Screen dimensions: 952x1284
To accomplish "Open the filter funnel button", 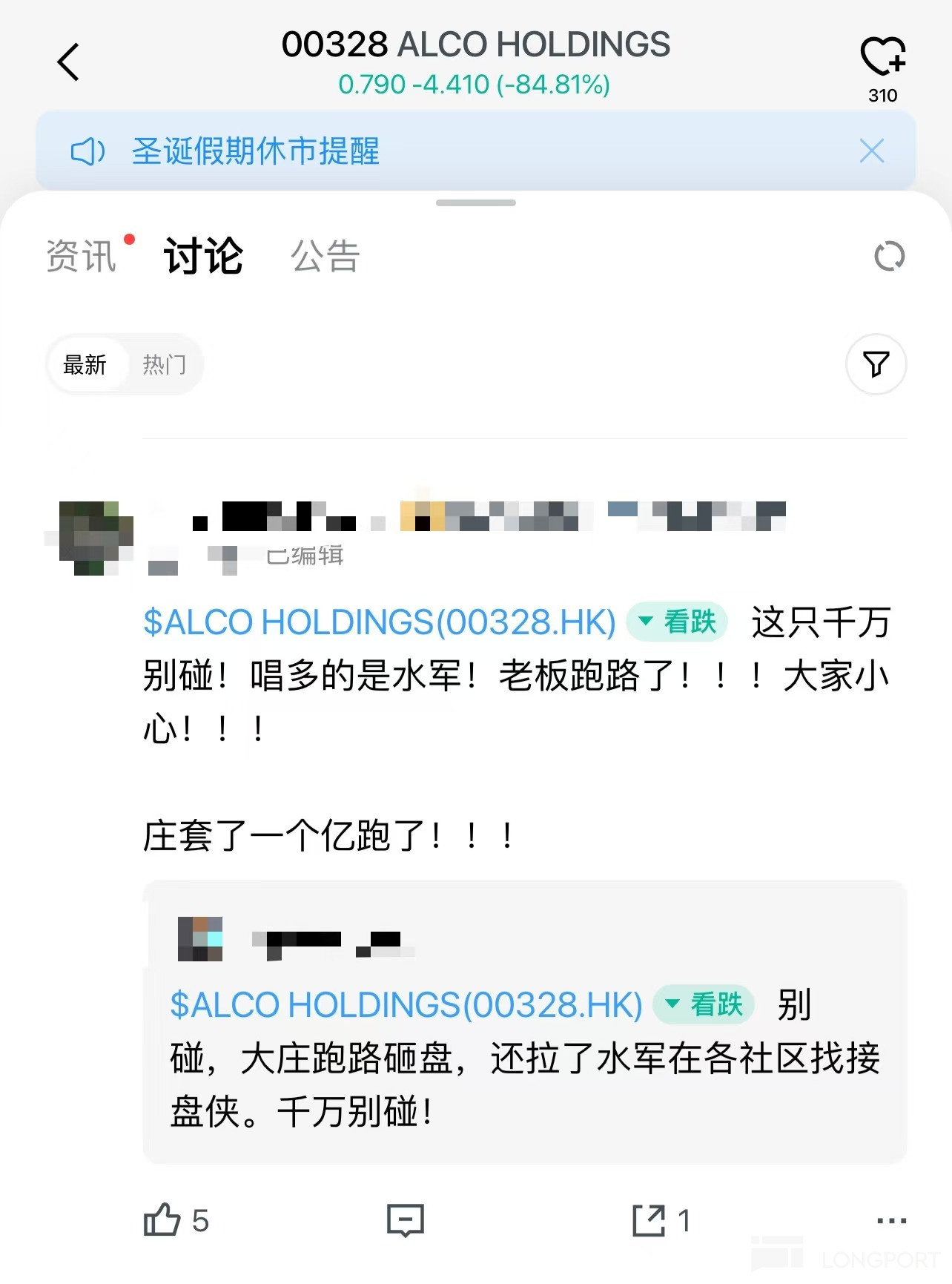I will pos(876,364).
